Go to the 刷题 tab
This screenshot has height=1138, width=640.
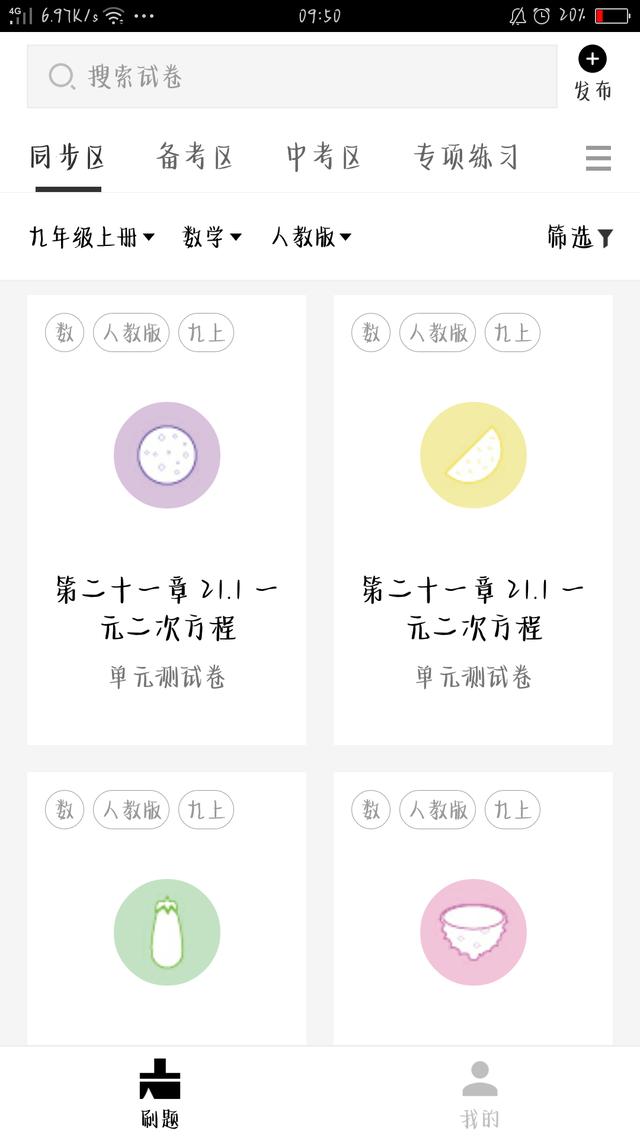pos(160,1094)
